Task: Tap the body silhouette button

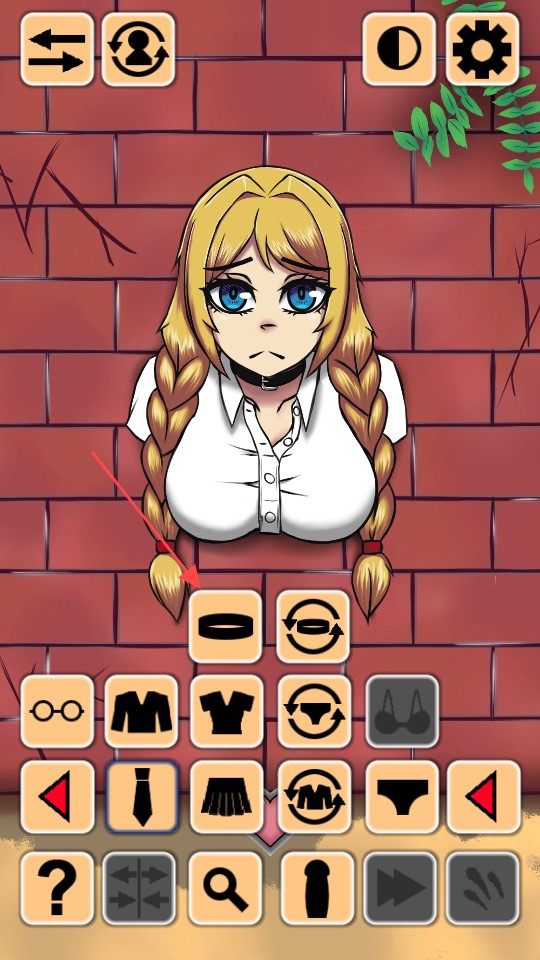Action: pyautogui.click(x=317, y=888)
